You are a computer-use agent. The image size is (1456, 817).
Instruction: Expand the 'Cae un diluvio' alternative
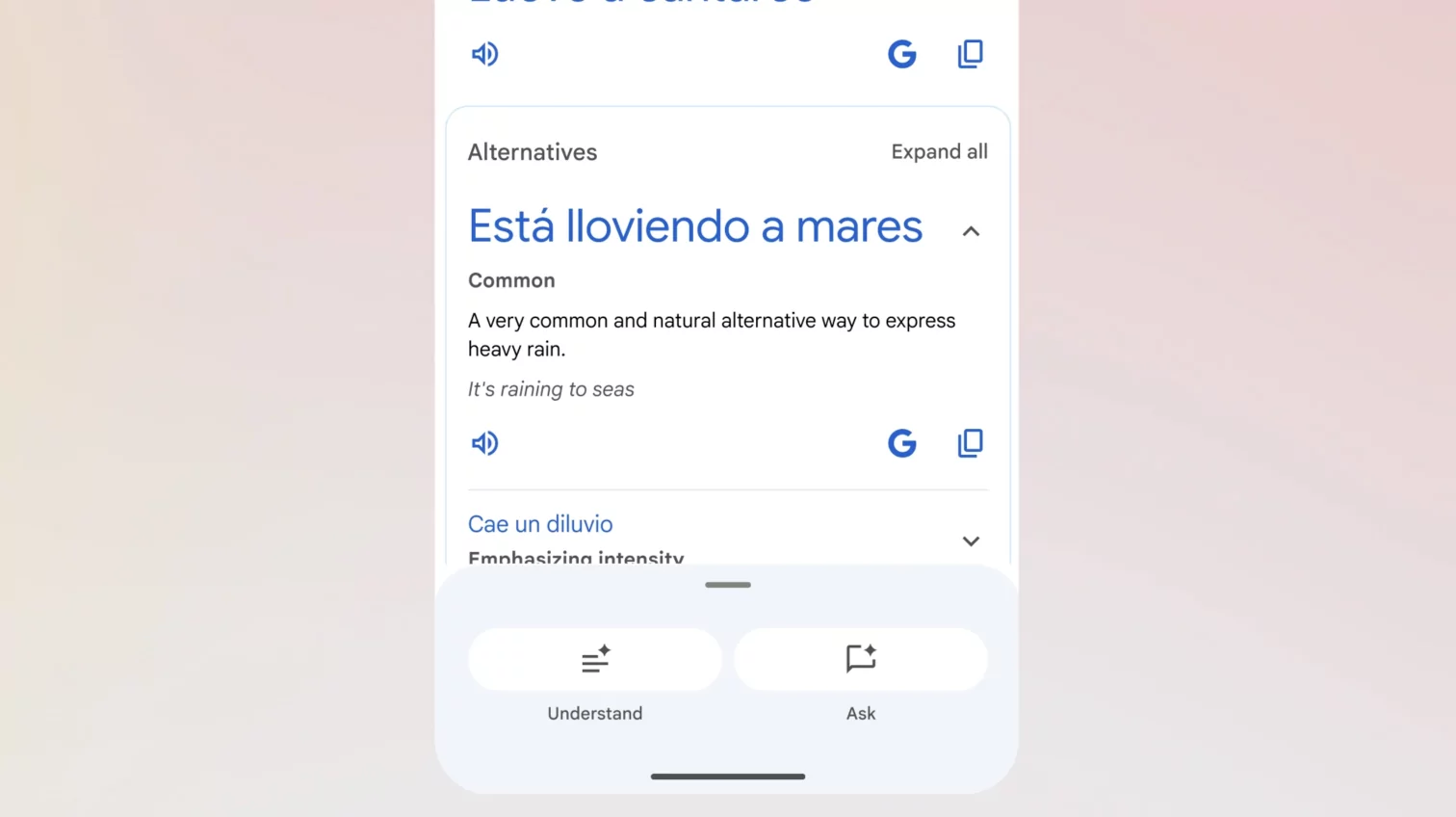pos(971,541)
